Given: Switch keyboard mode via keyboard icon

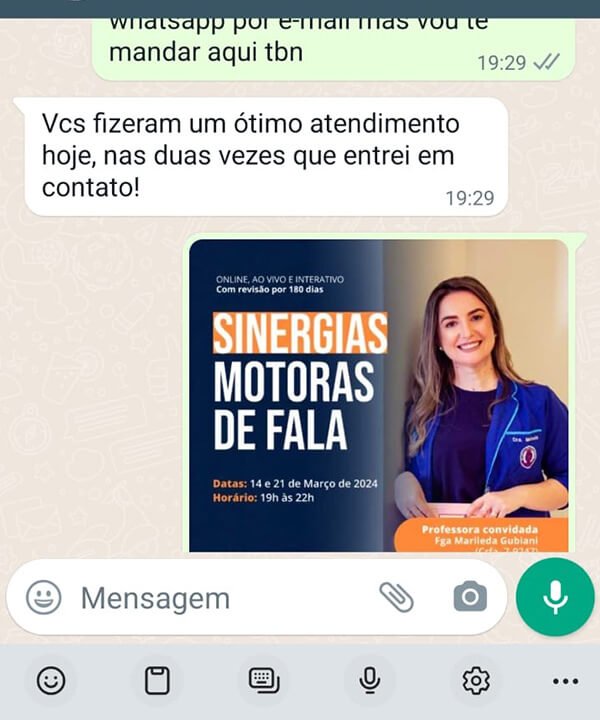Looking at the screenshot, I should pyautogui.click(x=263, y=680).
